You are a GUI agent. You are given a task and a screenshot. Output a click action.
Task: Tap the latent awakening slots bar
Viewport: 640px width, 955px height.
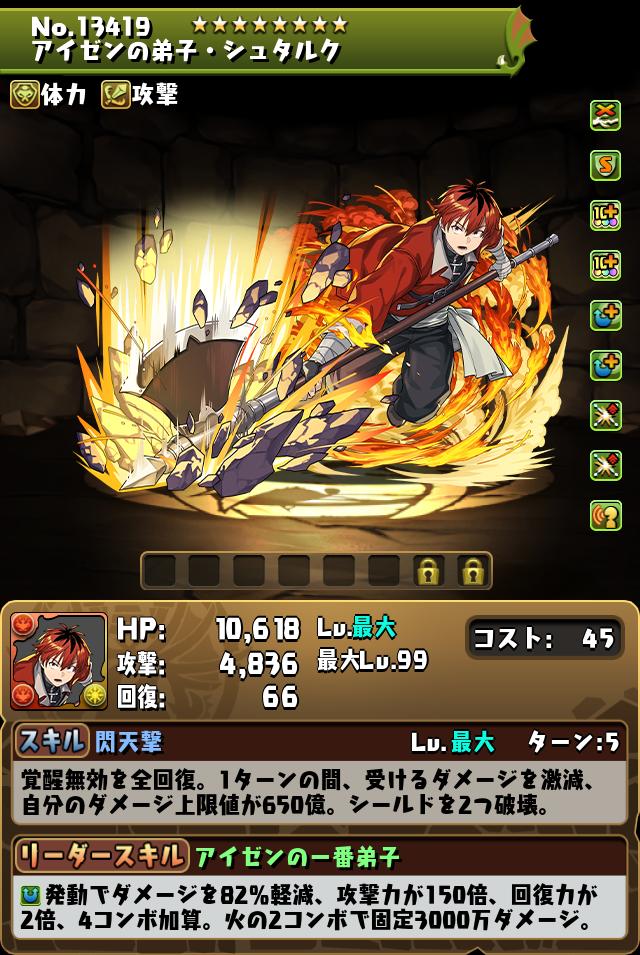tap(316, 571)
